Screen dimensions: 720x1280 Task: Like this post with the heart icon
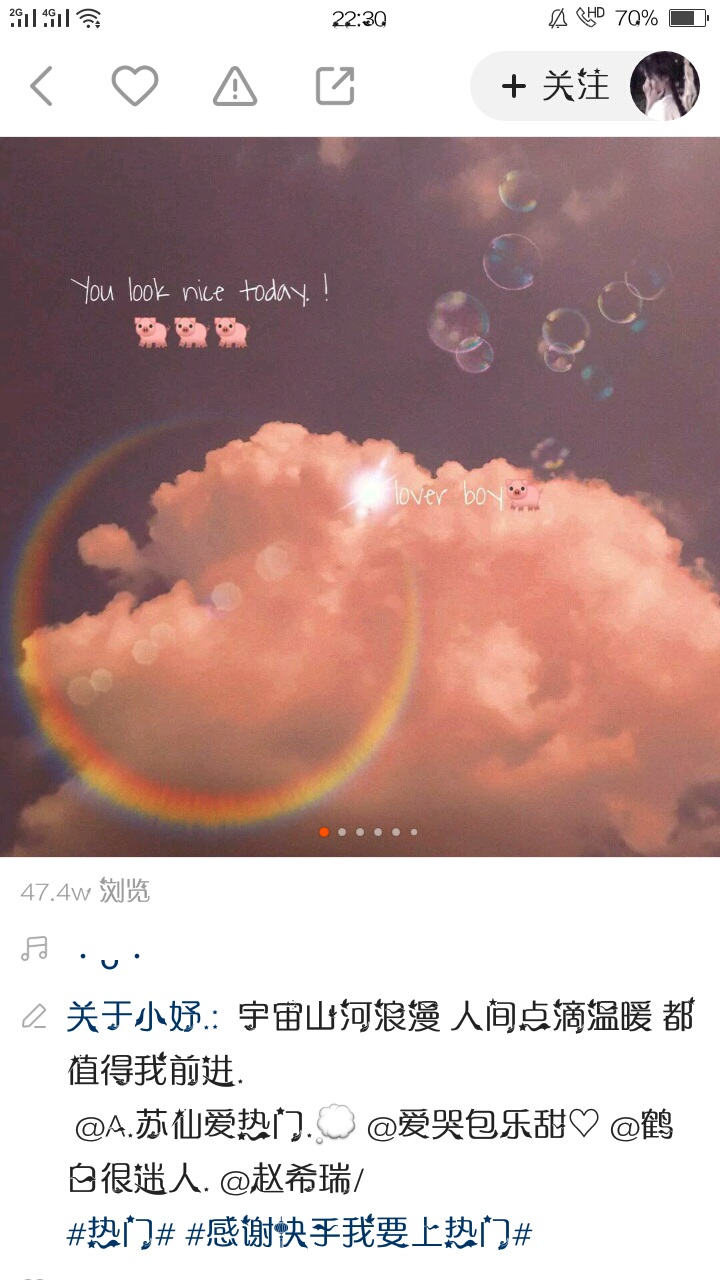(x=135, y=87)
